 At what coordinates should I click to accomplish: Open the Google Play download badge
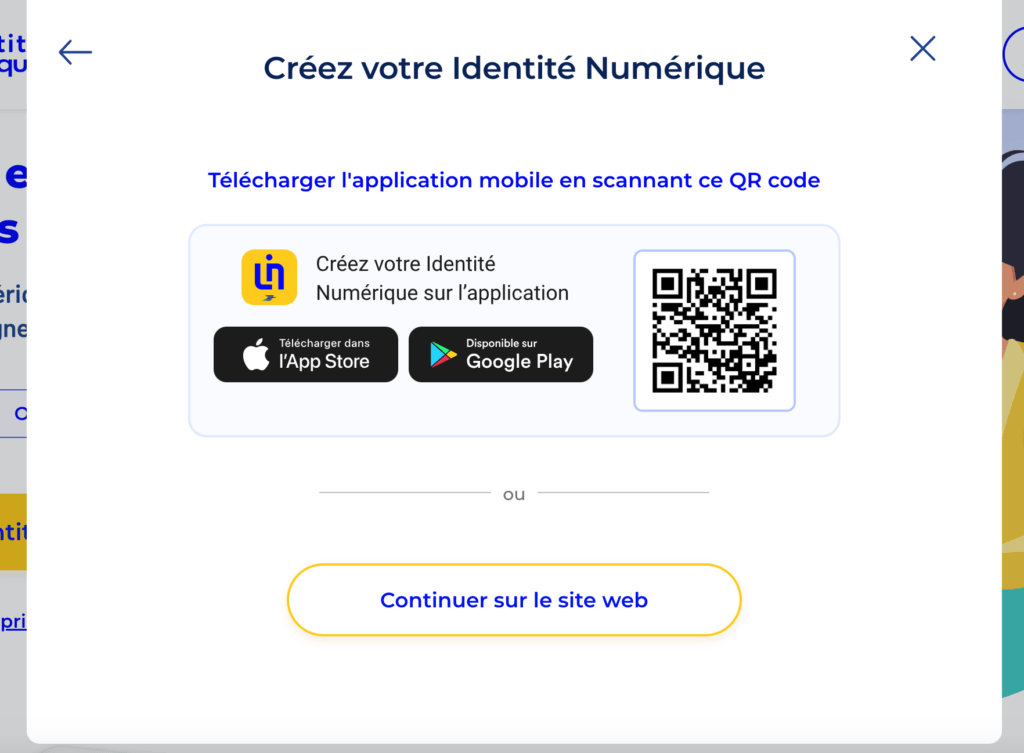pyautogui.click(x=500, y=354)
